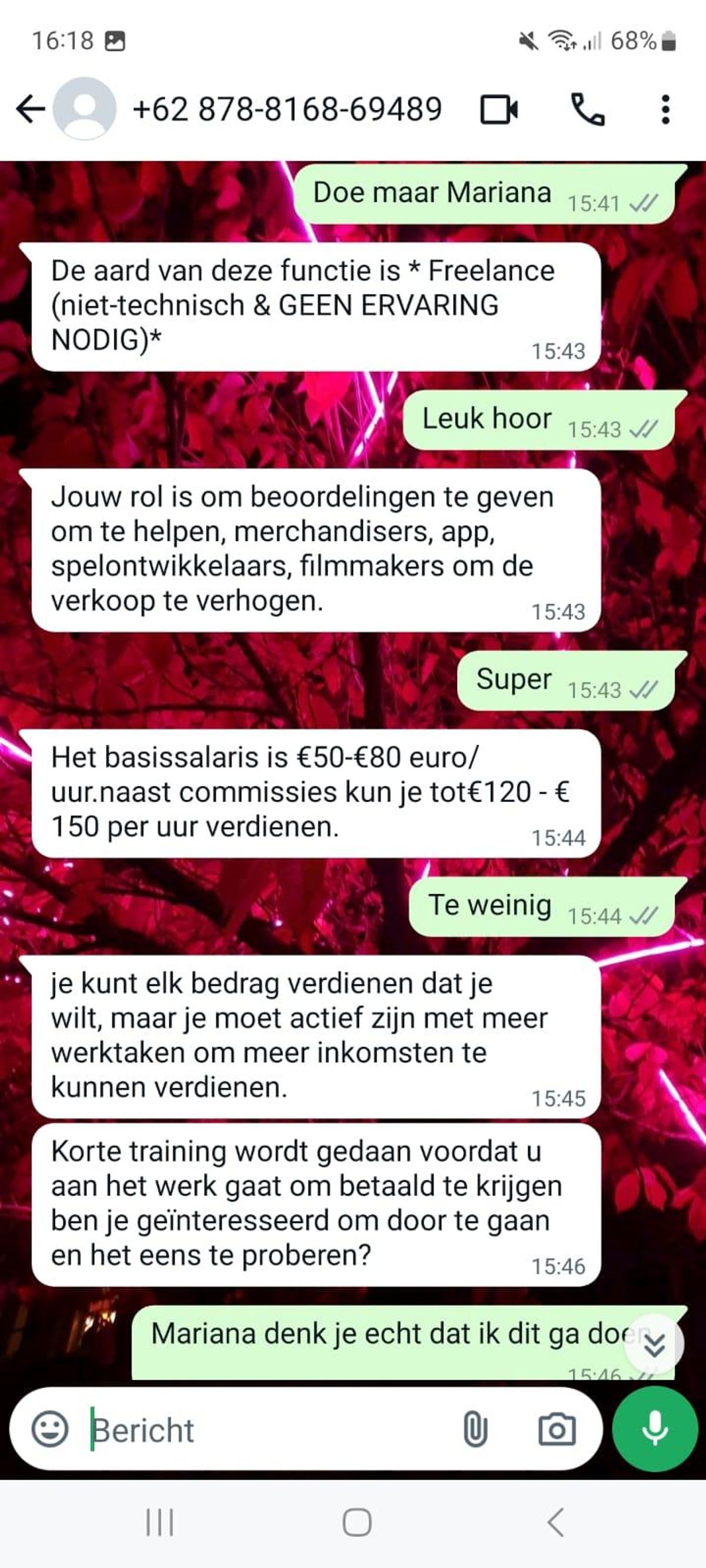Start a voice call with this number
The height and width of the screenshot is (1568, 706).
click(x=587, y=109)
